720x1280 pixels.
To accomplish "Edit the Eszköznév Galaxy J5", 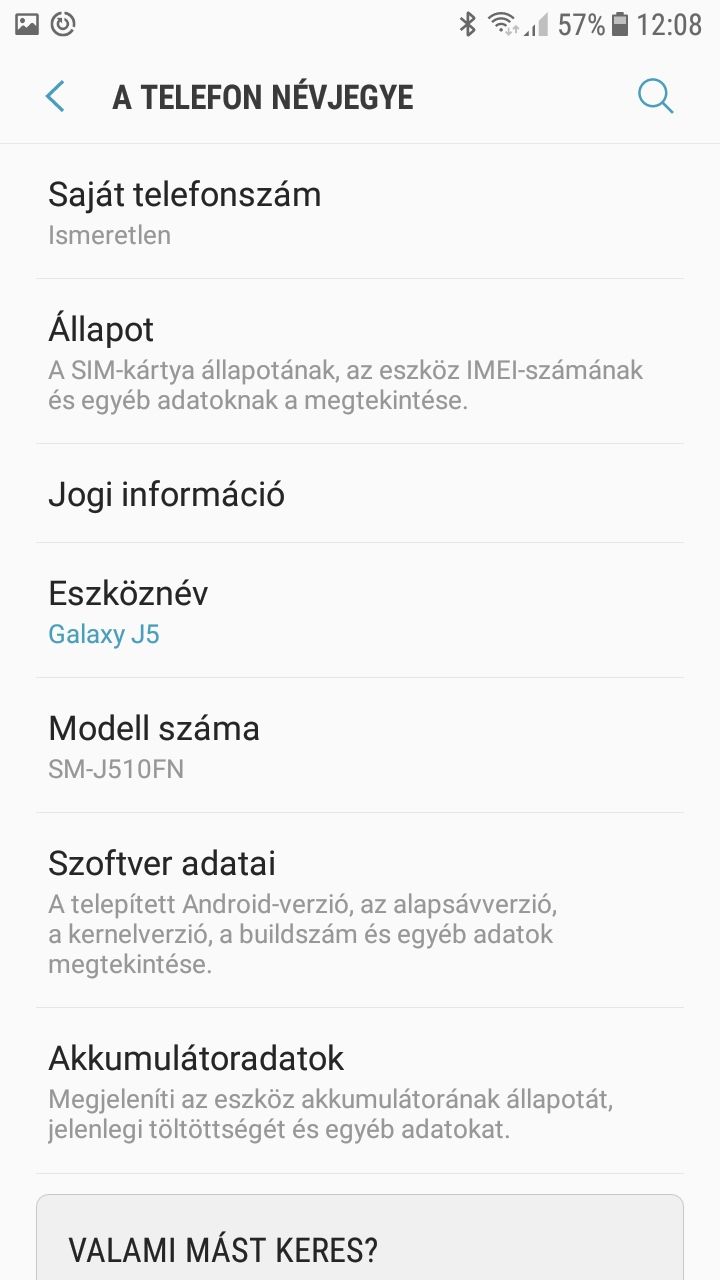I will point(360,610).
